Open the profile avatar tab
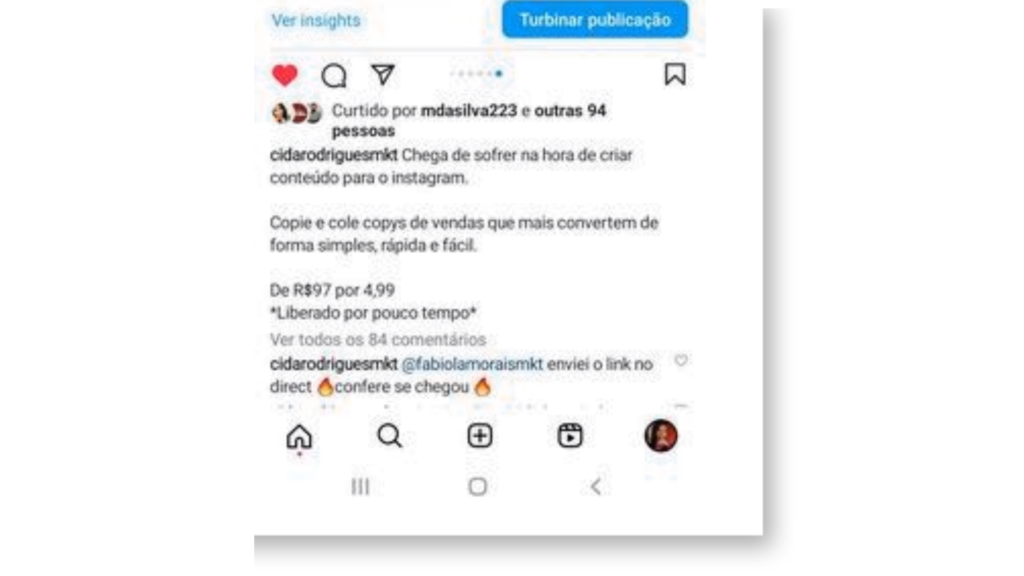Screen dimensions: 1024x576 pyautogui.click(x=661, y=436)
